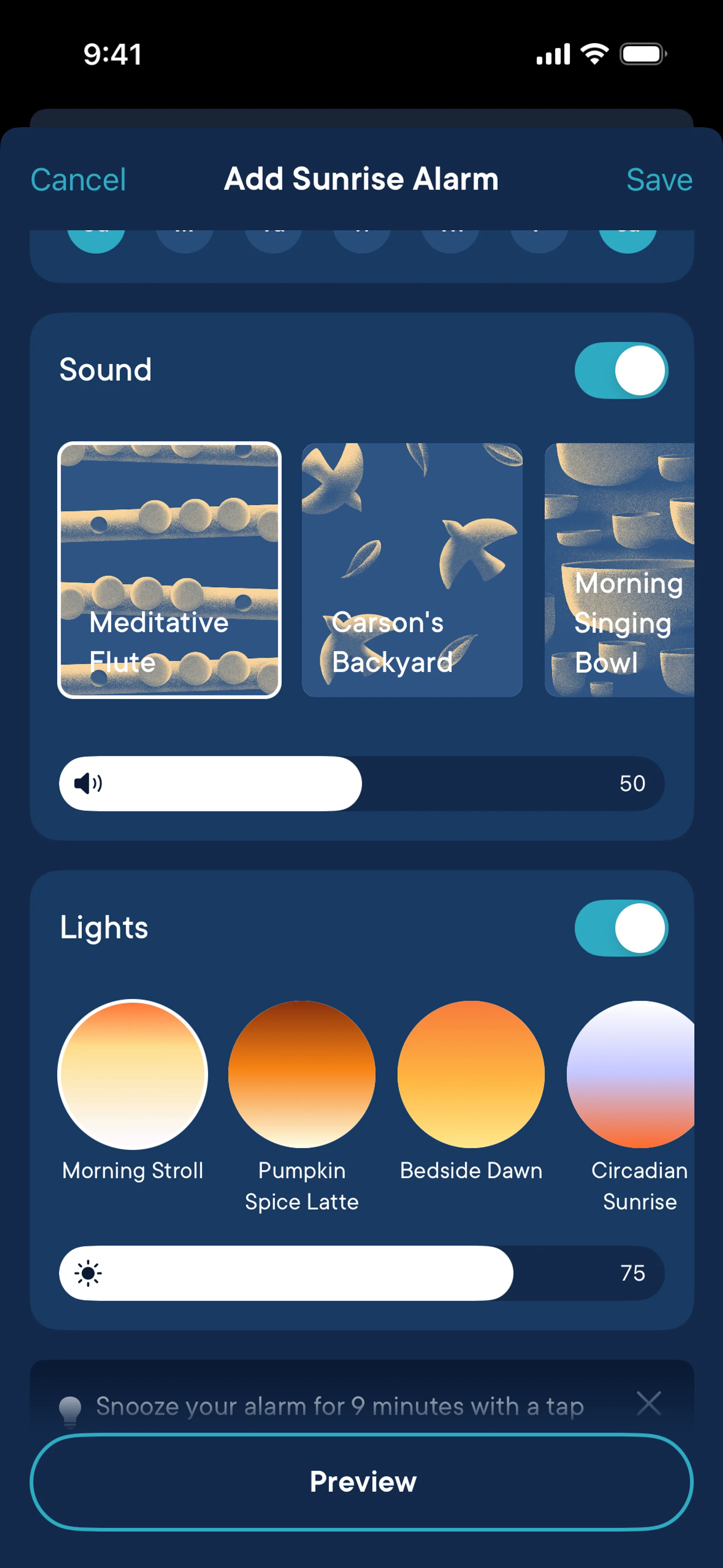
Task: Tap the brightness slider to adjust it
Action: click(x=361, y=1273)
